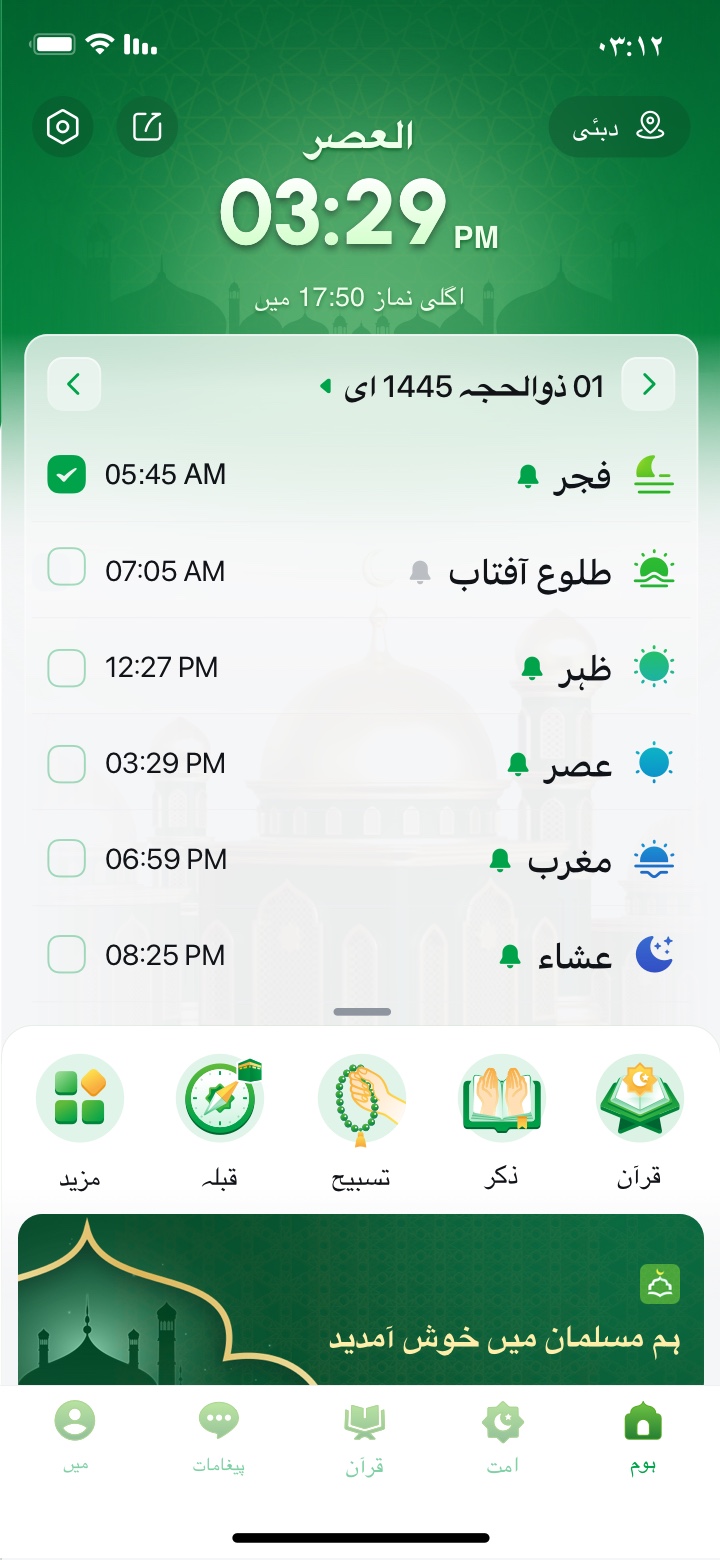This screenshot has width=720, height=1560.
Task: Check the مغرب prayer checkbox
Action: pyautogui.click(x=67, y=860)
